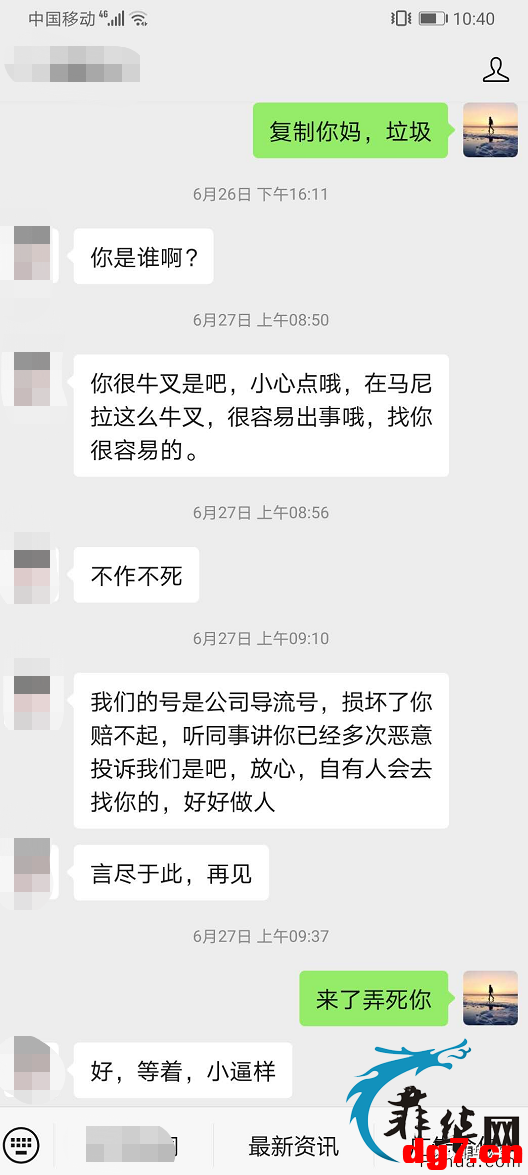
Task: Open the 最新资讯 menu
Action: (294, 1146)
